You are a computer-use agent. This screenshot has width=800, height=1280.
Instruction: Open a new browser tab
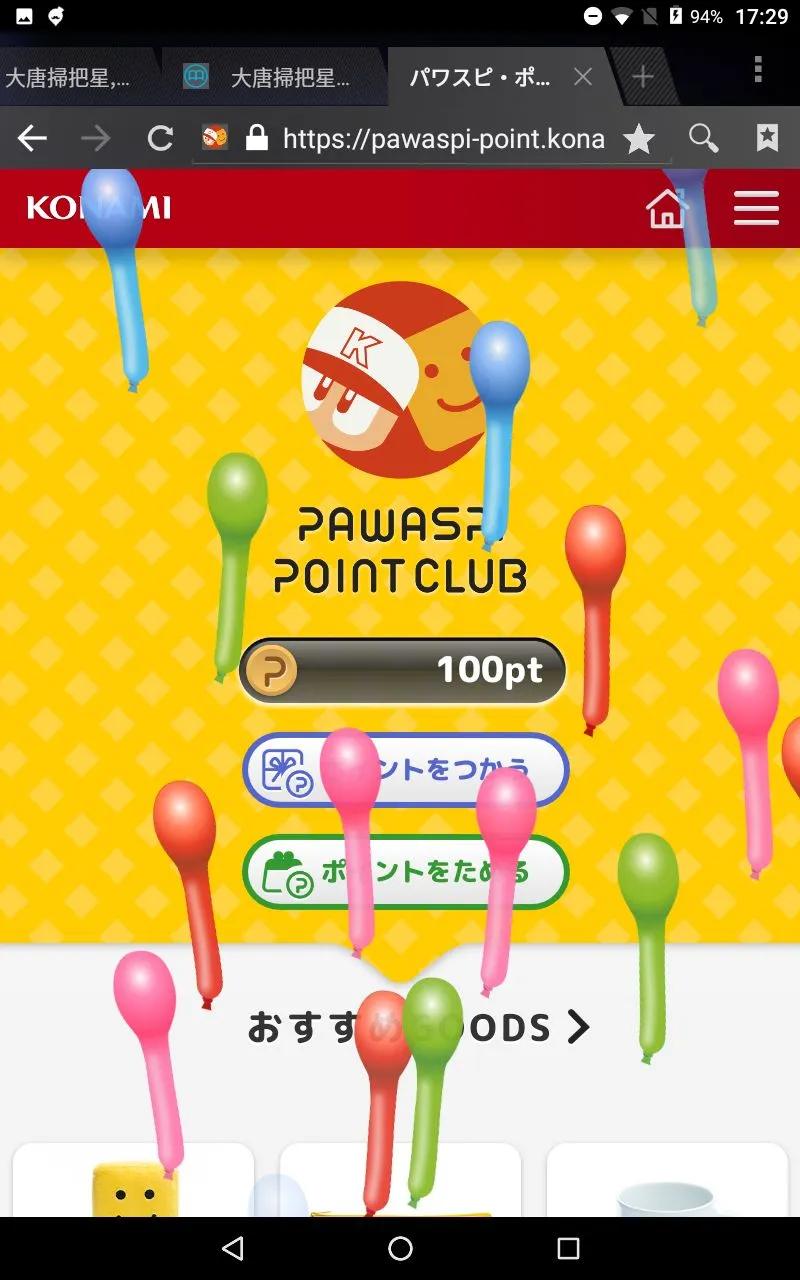(643, 77)
